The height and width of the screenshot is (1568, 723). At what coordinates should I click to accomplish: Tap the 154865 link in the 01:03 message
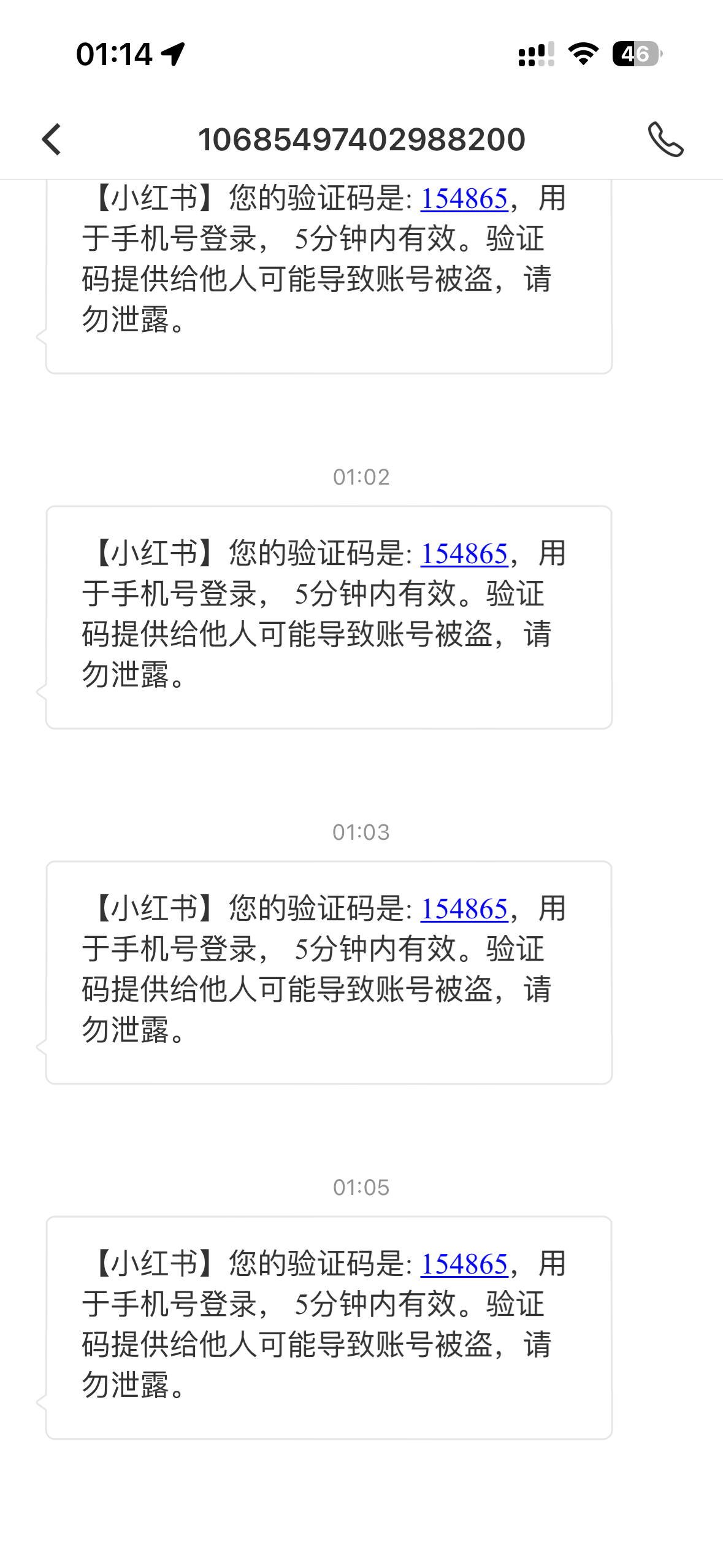[464, 910]
